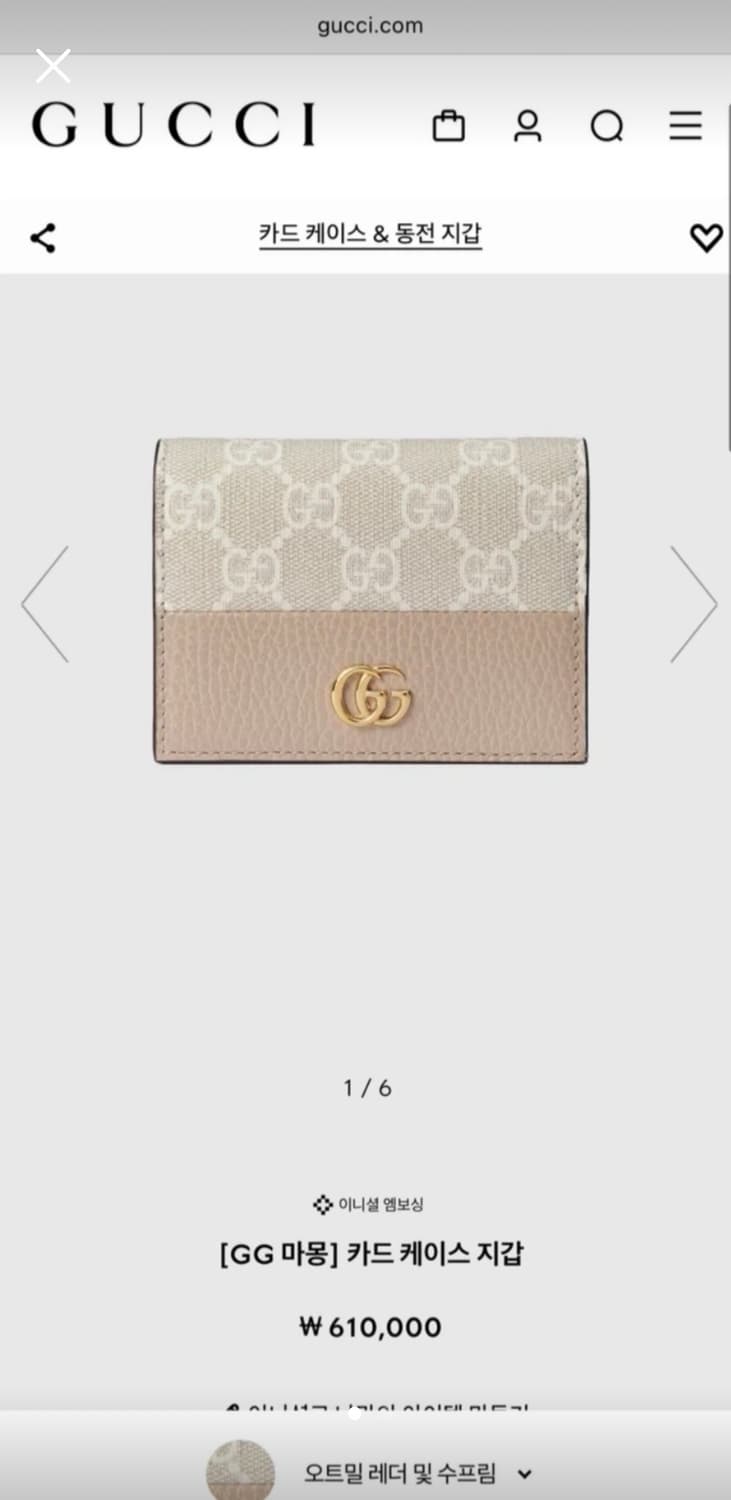The height and width of the screenshot is (1500, 731).
Task: Favorite this card case wallet
Action: 707,237
